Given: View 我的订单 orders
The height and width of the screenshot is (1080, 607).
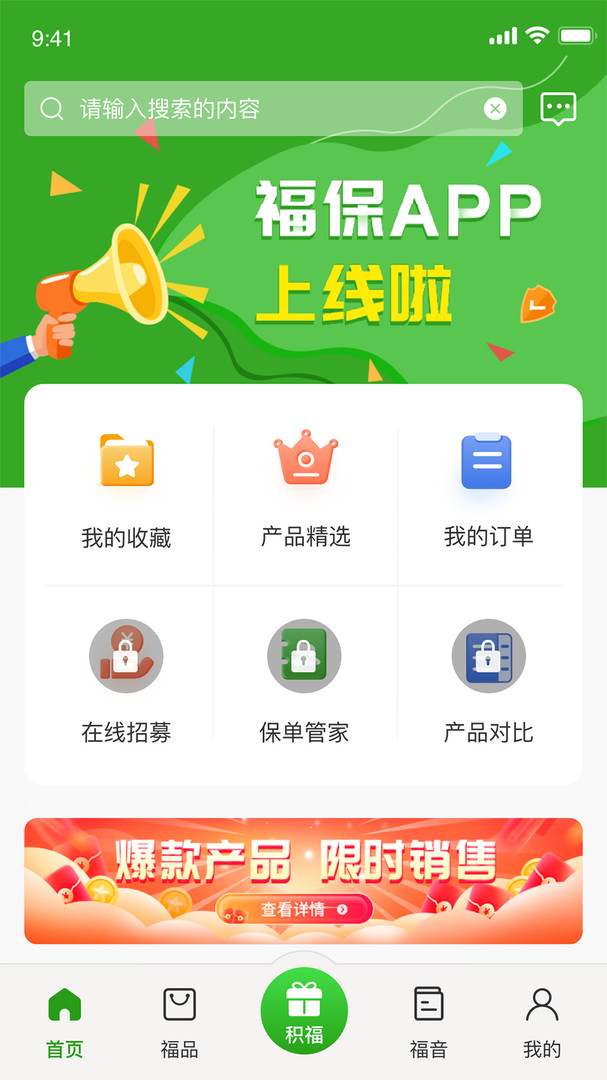Looking at the screenshot, I should [x=488, y=491].
